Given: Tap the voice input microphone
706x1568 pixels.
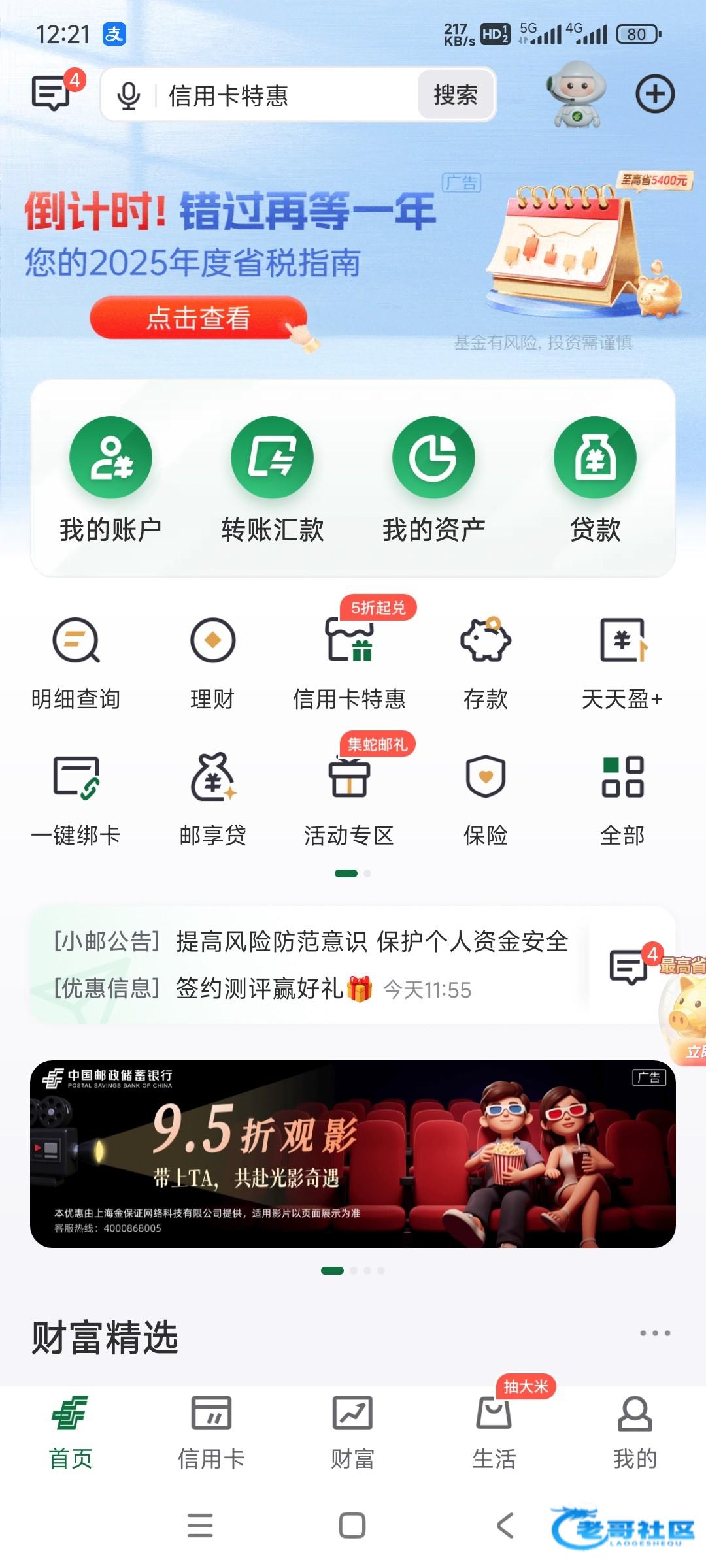Looking at the screenshot, I should (x=128, y=95).
